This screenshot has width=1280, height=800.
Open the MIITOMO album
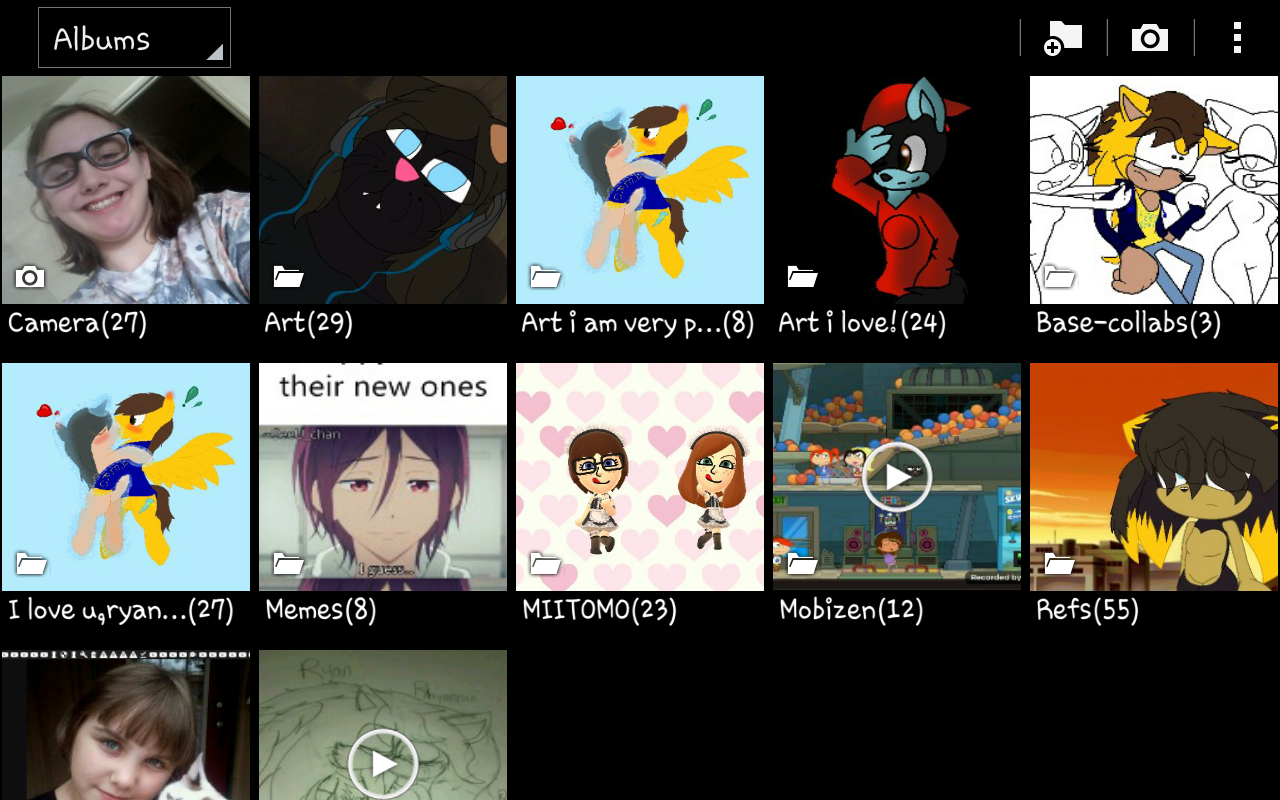coord(640,477)
